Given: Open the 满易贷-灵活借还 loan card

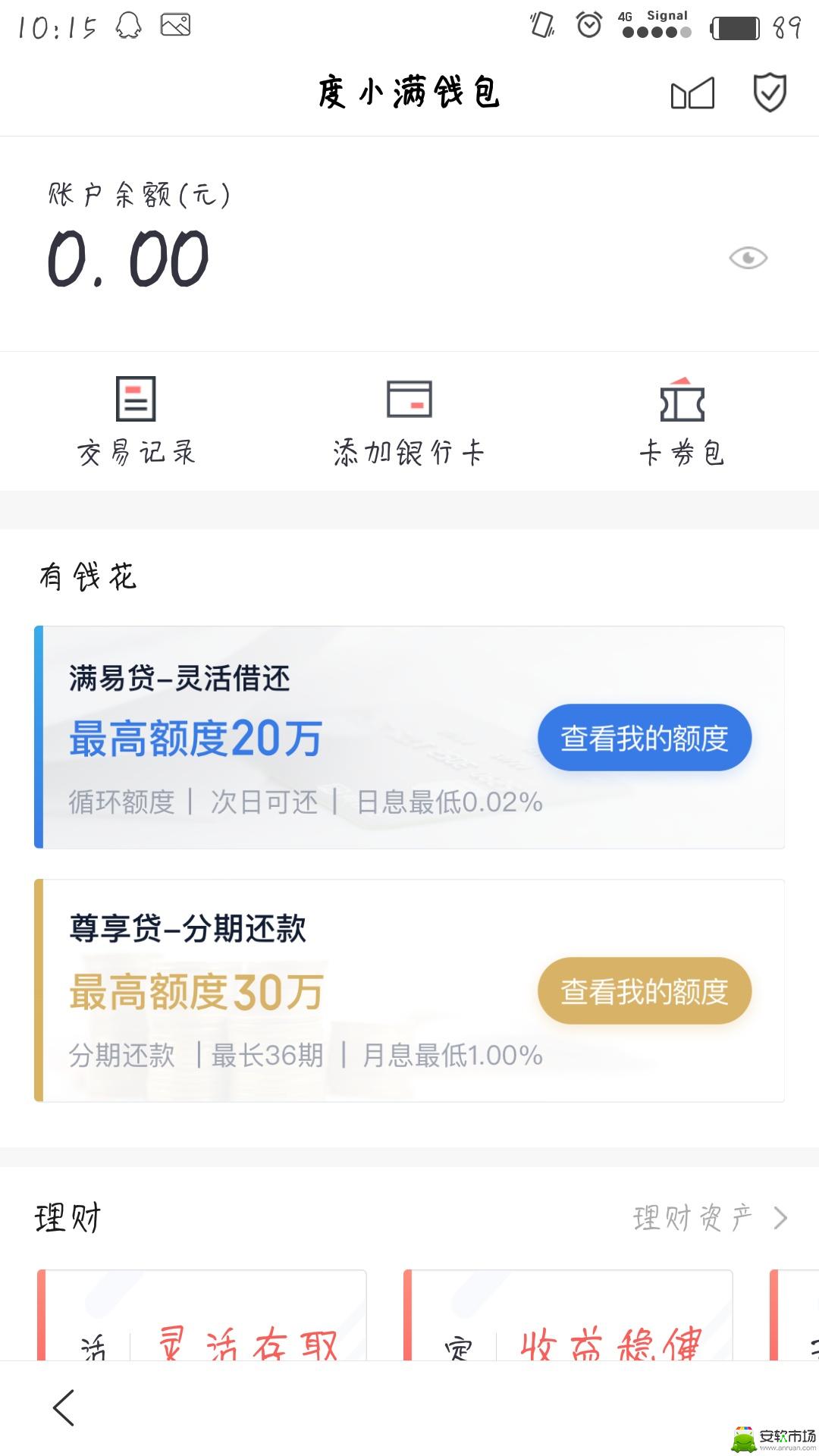Looking at the screenshot, I should (409, 737).
